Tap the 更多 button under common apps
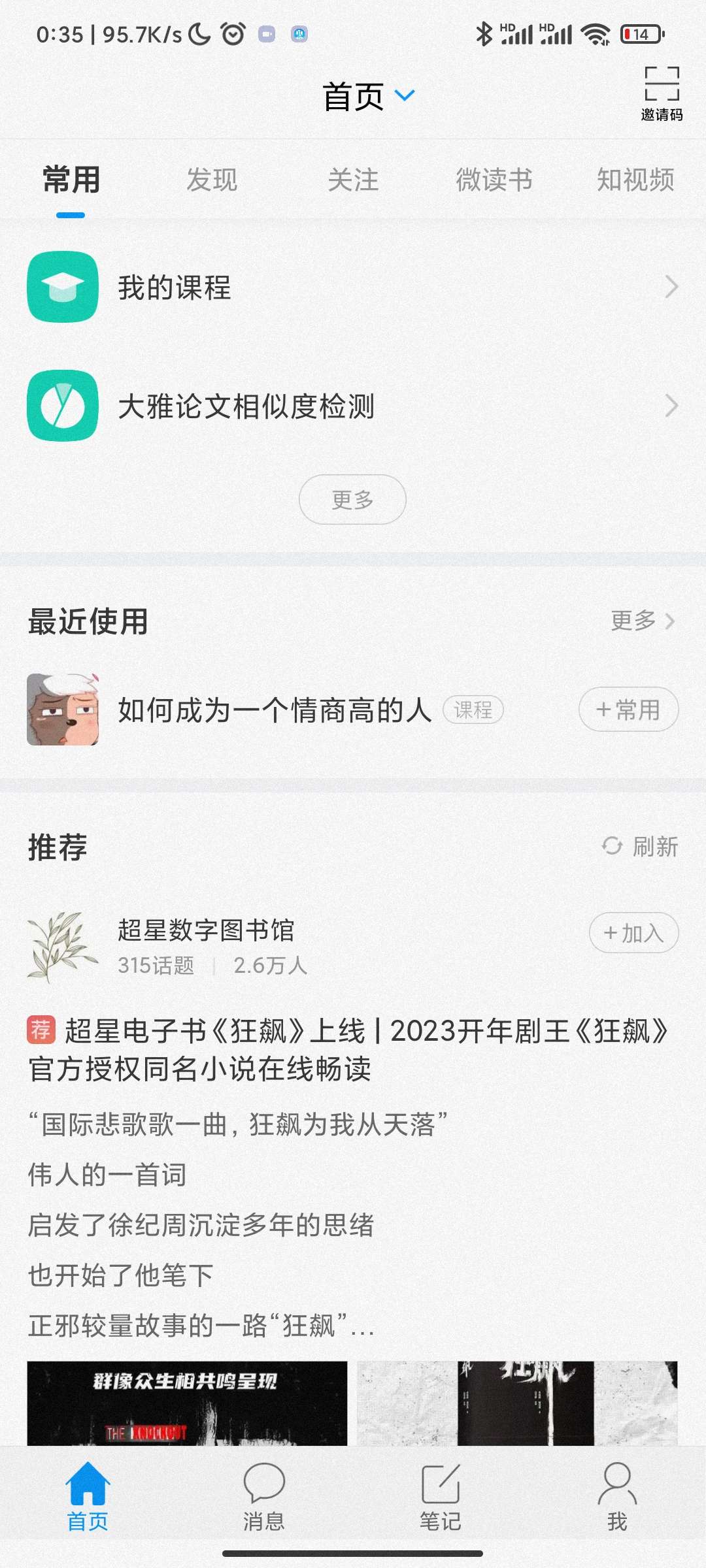 point(352,500)
